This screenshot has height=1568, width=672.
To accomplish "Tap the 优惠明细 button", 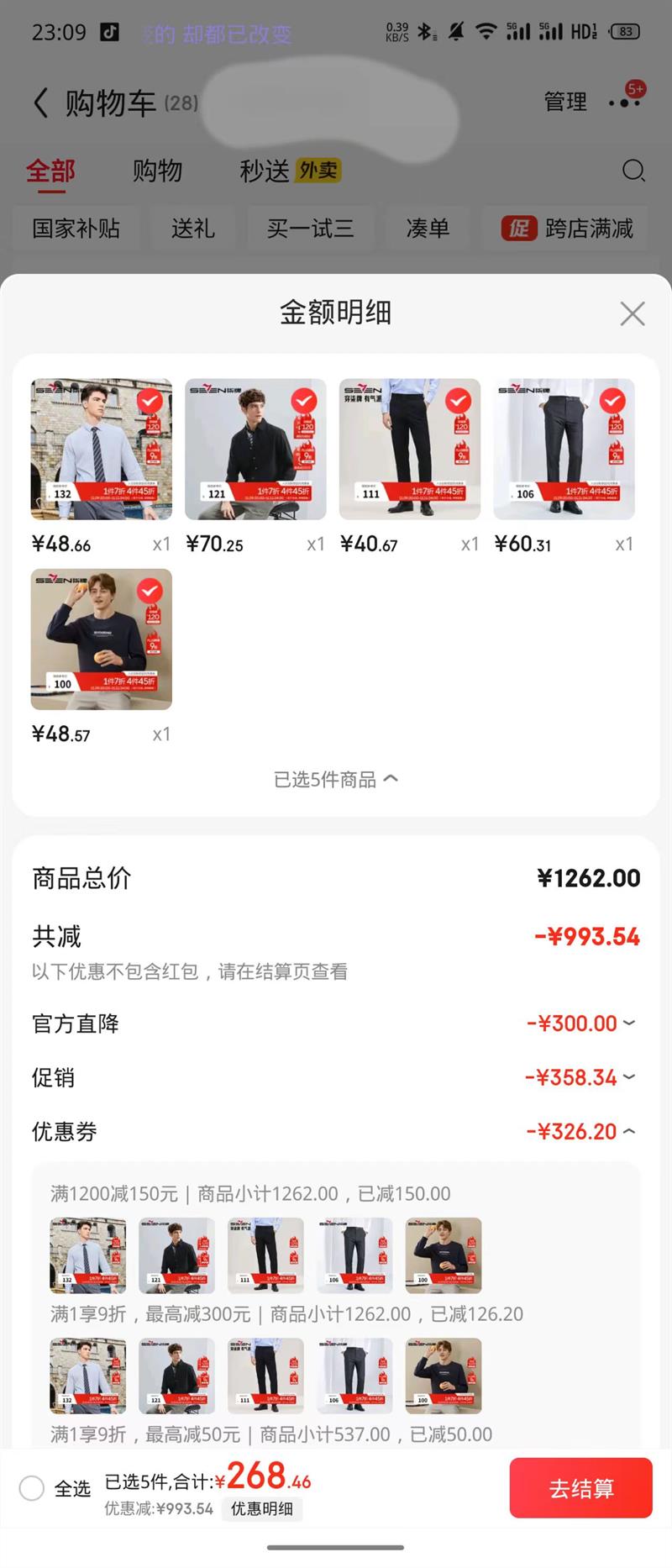I will pyautogui.click(x=262, y=1508).
